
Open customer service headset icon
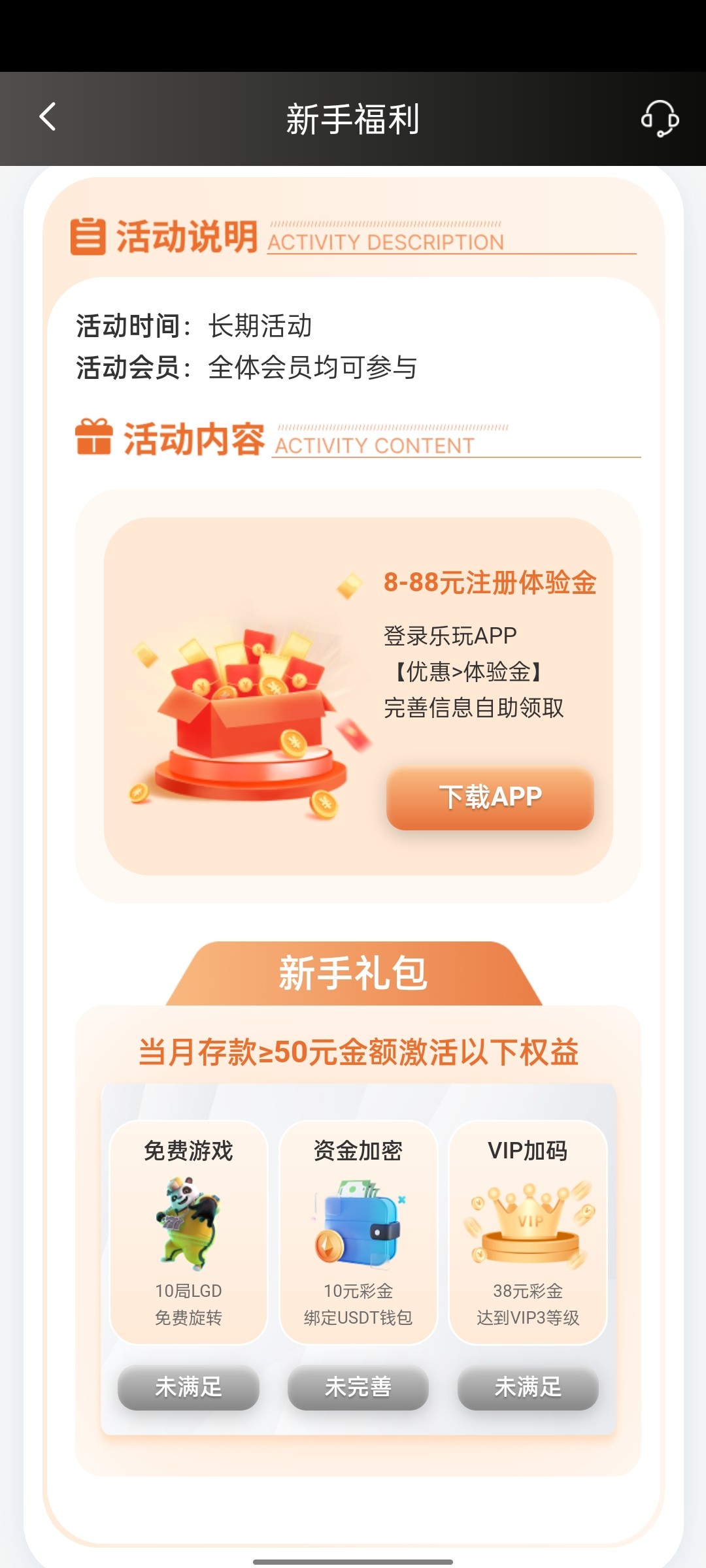pos(660,119)
